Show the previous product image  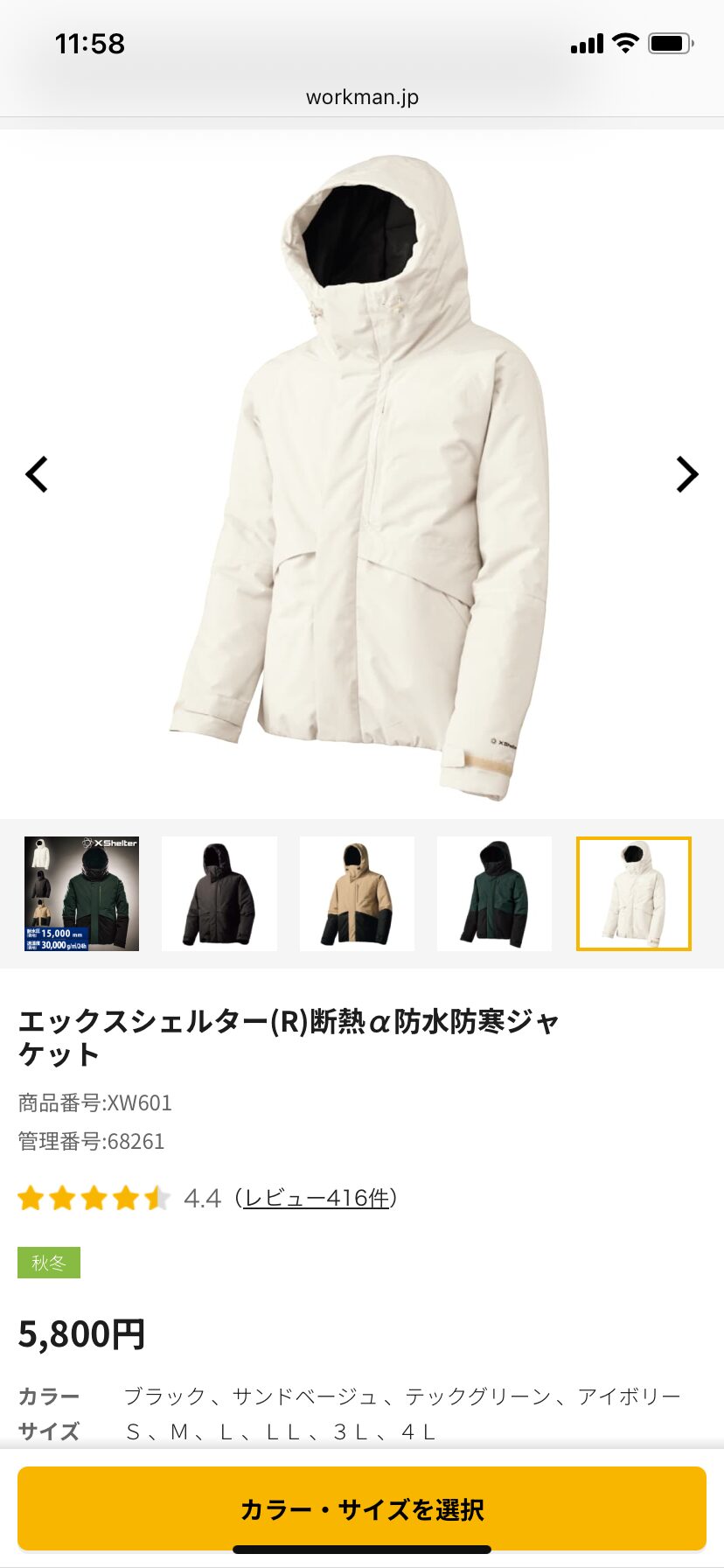tap(37, 475)
